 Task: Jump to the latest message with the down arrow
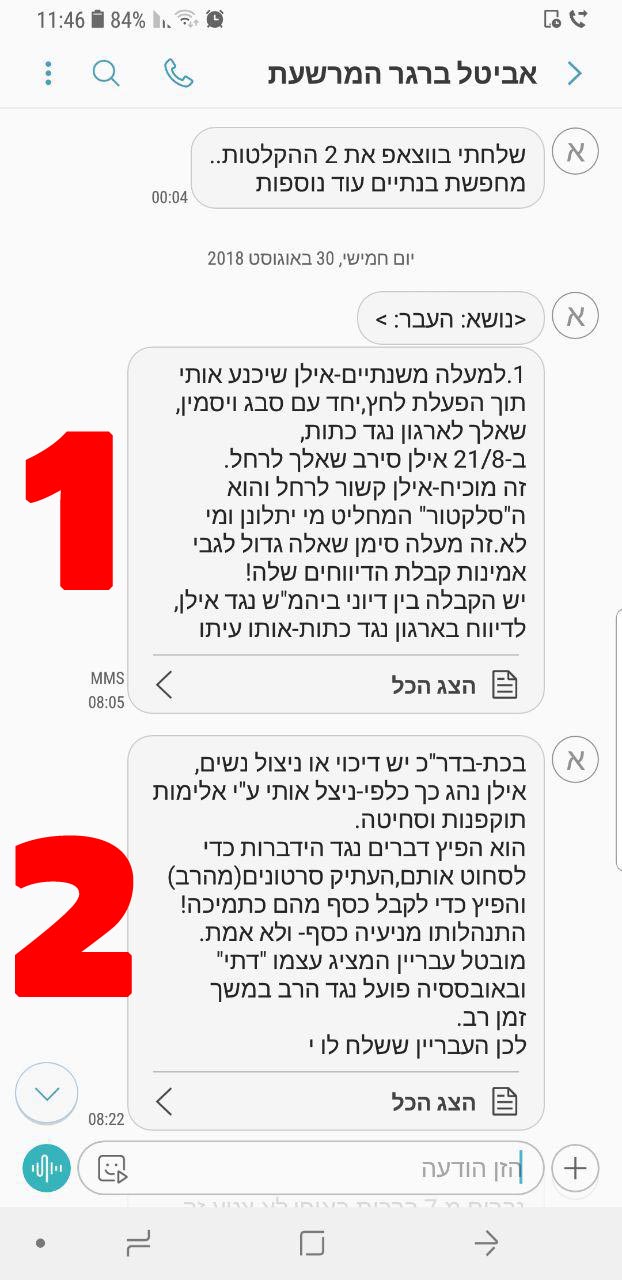click(x=47, y=1093)
